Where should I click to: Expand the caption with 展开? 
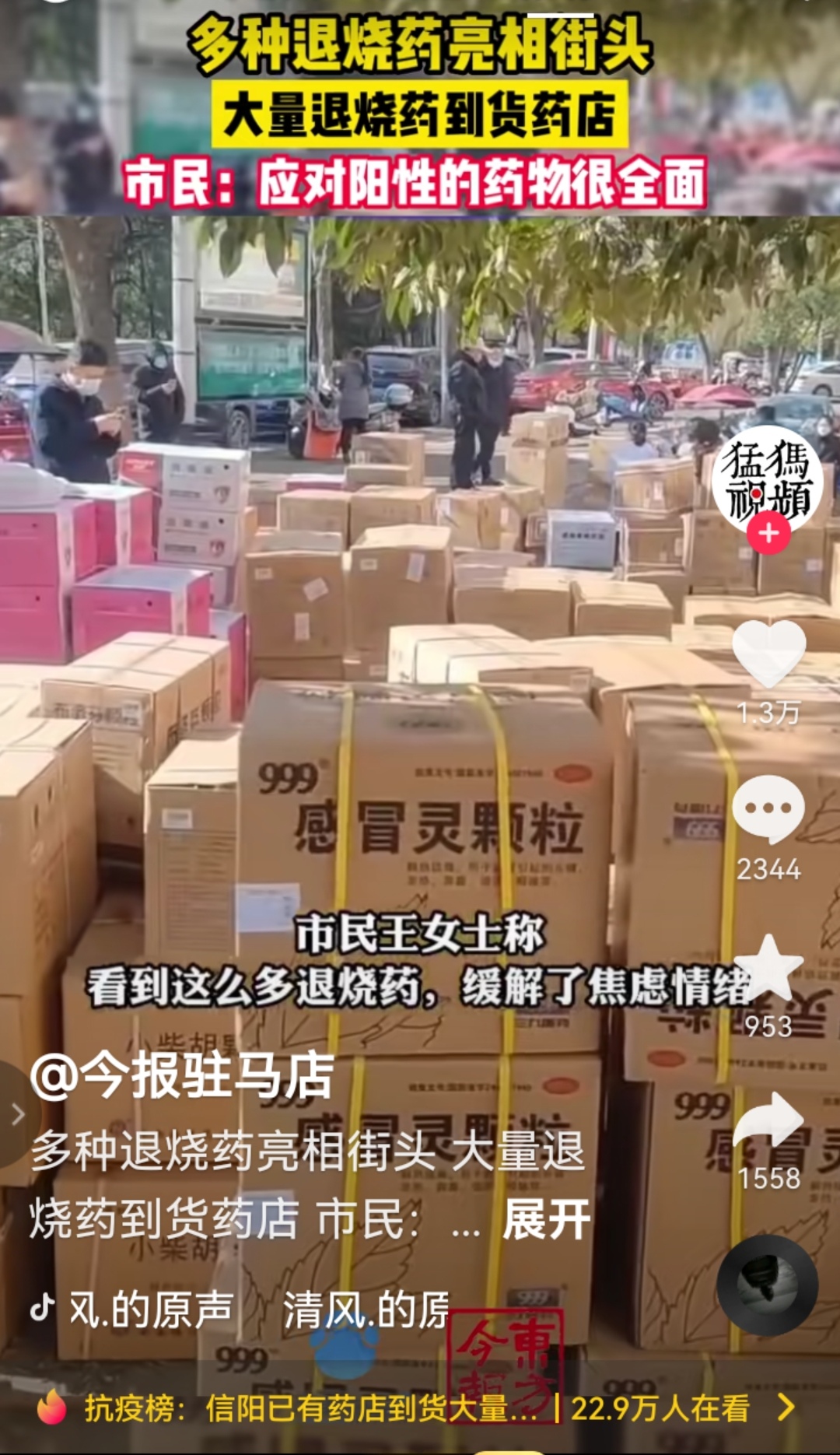(547, 1219)
